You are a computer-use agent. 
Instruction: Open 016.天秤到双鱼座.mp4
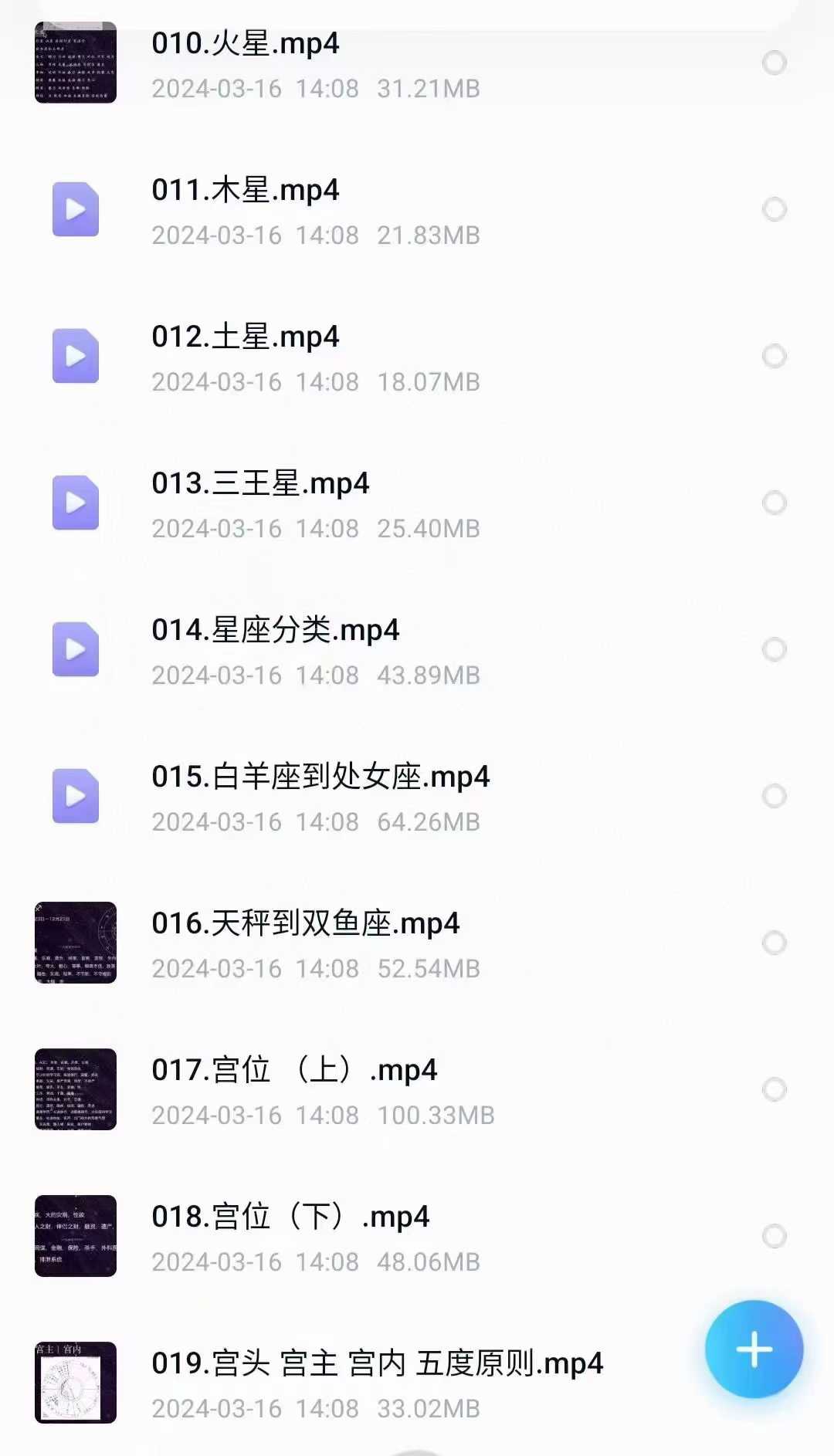pyautogui.click(x=305, y=924)
